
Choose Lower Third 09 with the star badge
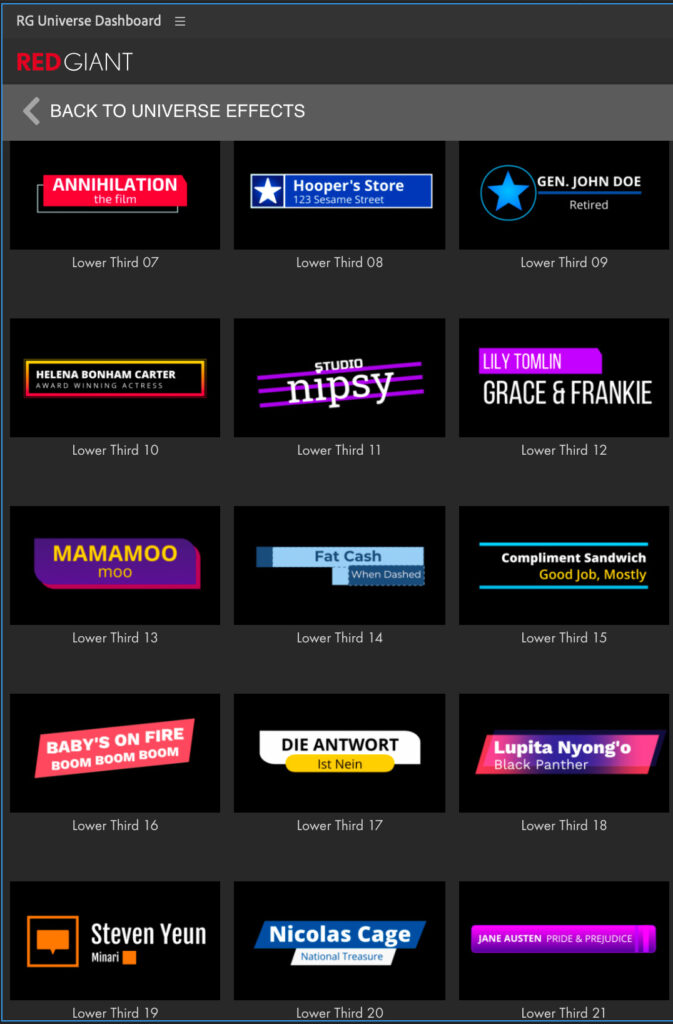(x=564, y=195)
